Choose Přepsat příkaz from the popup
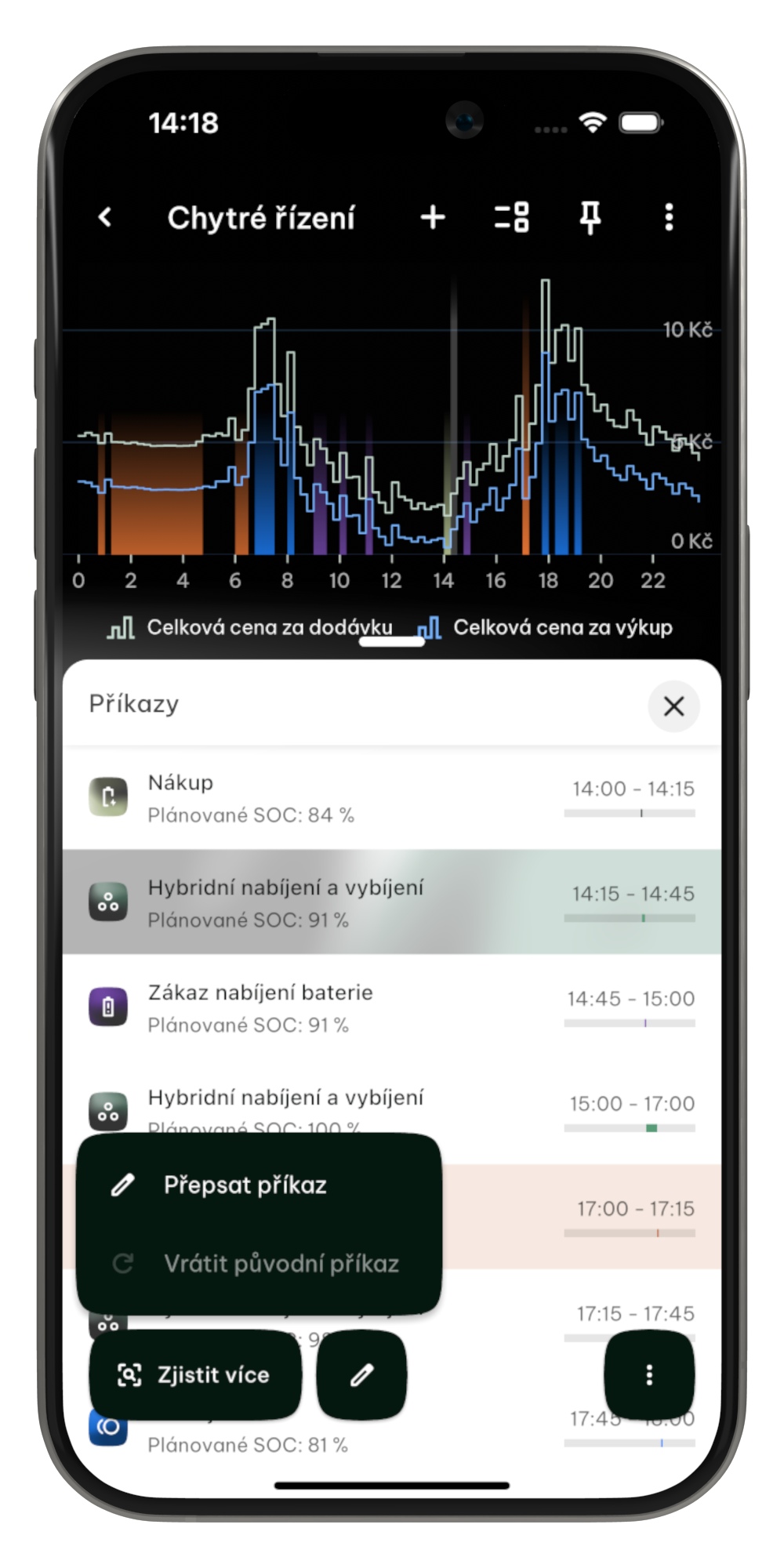Screen dimensions: 784x1568 pos(245,1185)
